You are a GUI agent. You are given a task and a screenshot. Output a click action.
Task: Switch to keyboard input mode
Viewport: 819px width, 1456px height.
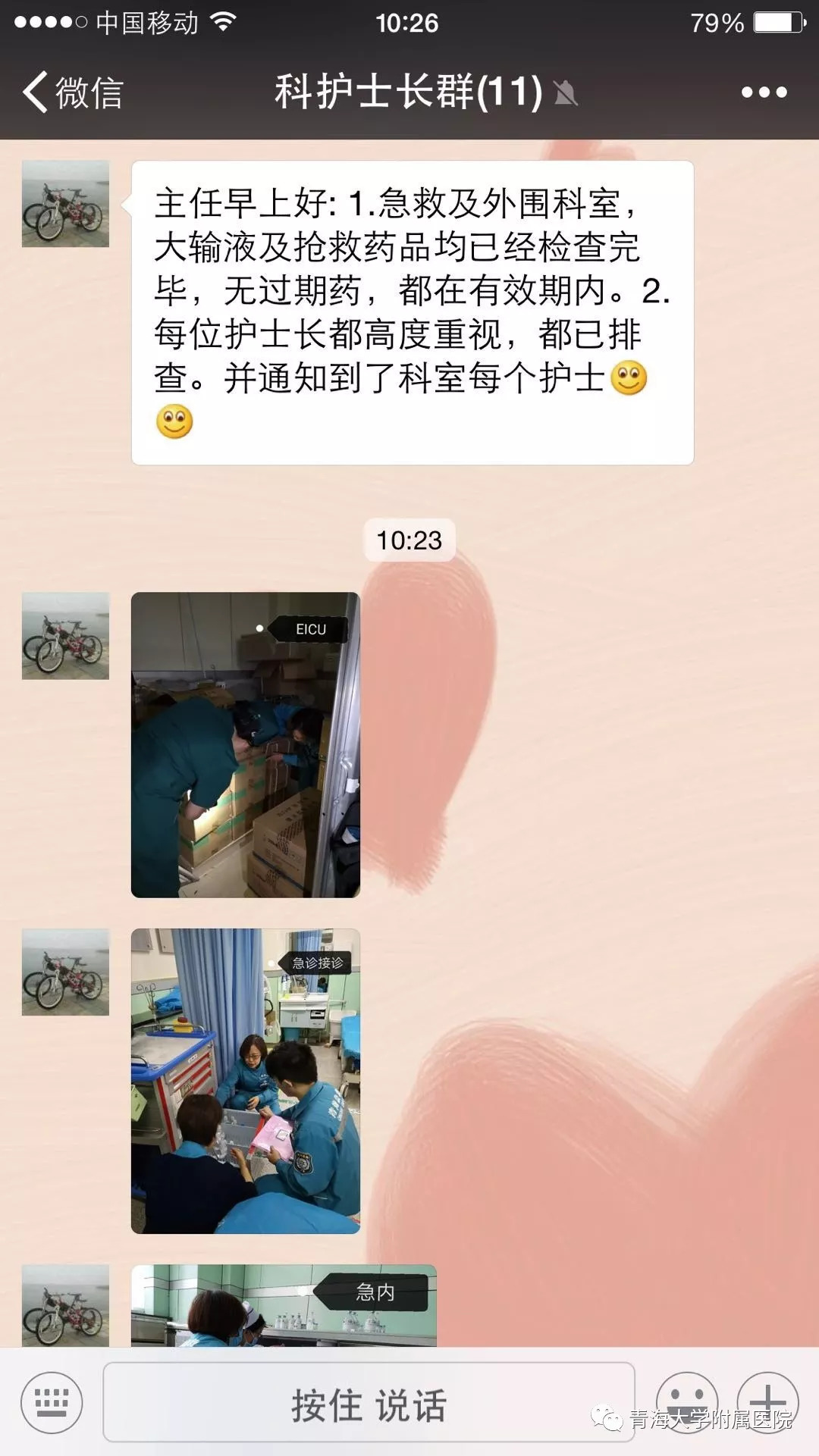tap(52, 1402)
